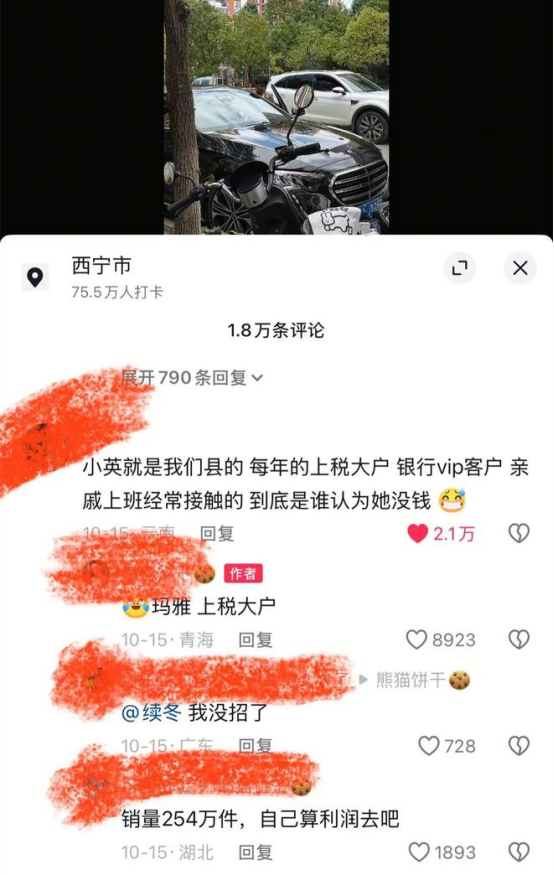This screenshot has width=554, height=875.
Task: Like the 销量254万件 comment
Action: [x=419, y=852]
